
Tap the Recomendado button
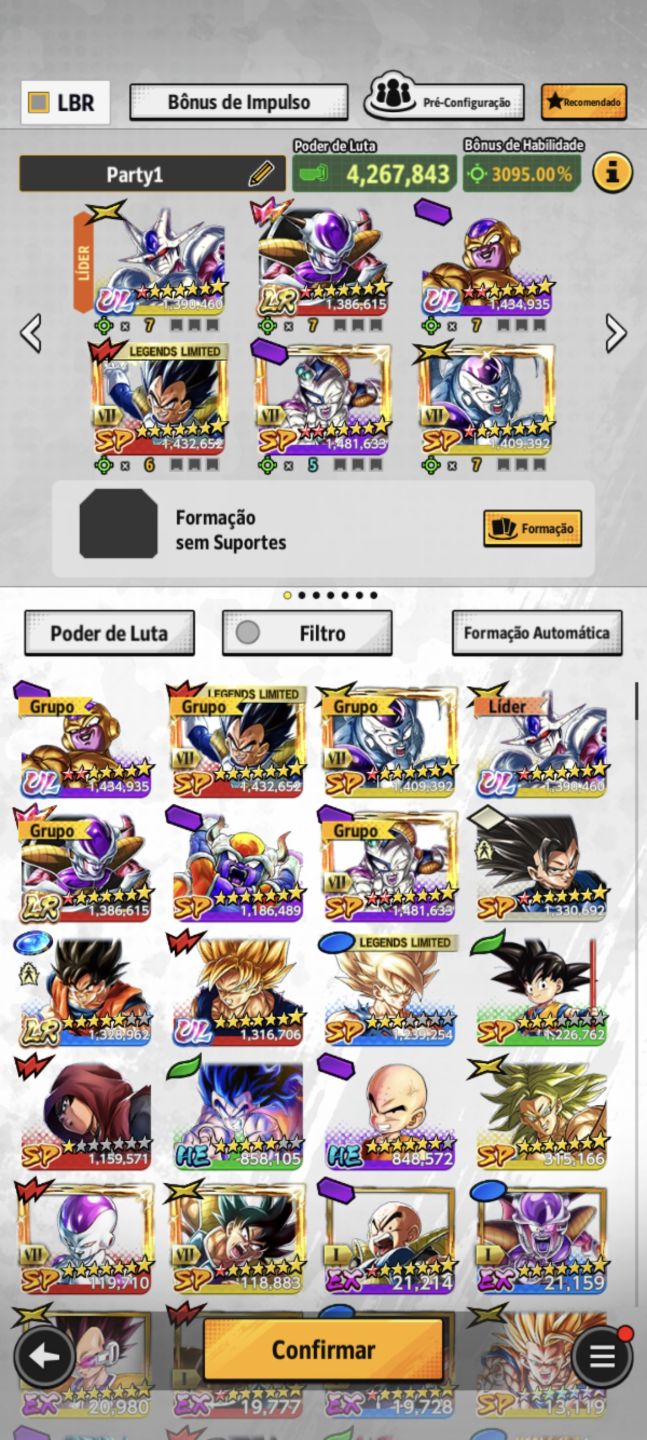pyautogui.click(x=584, y=101)
